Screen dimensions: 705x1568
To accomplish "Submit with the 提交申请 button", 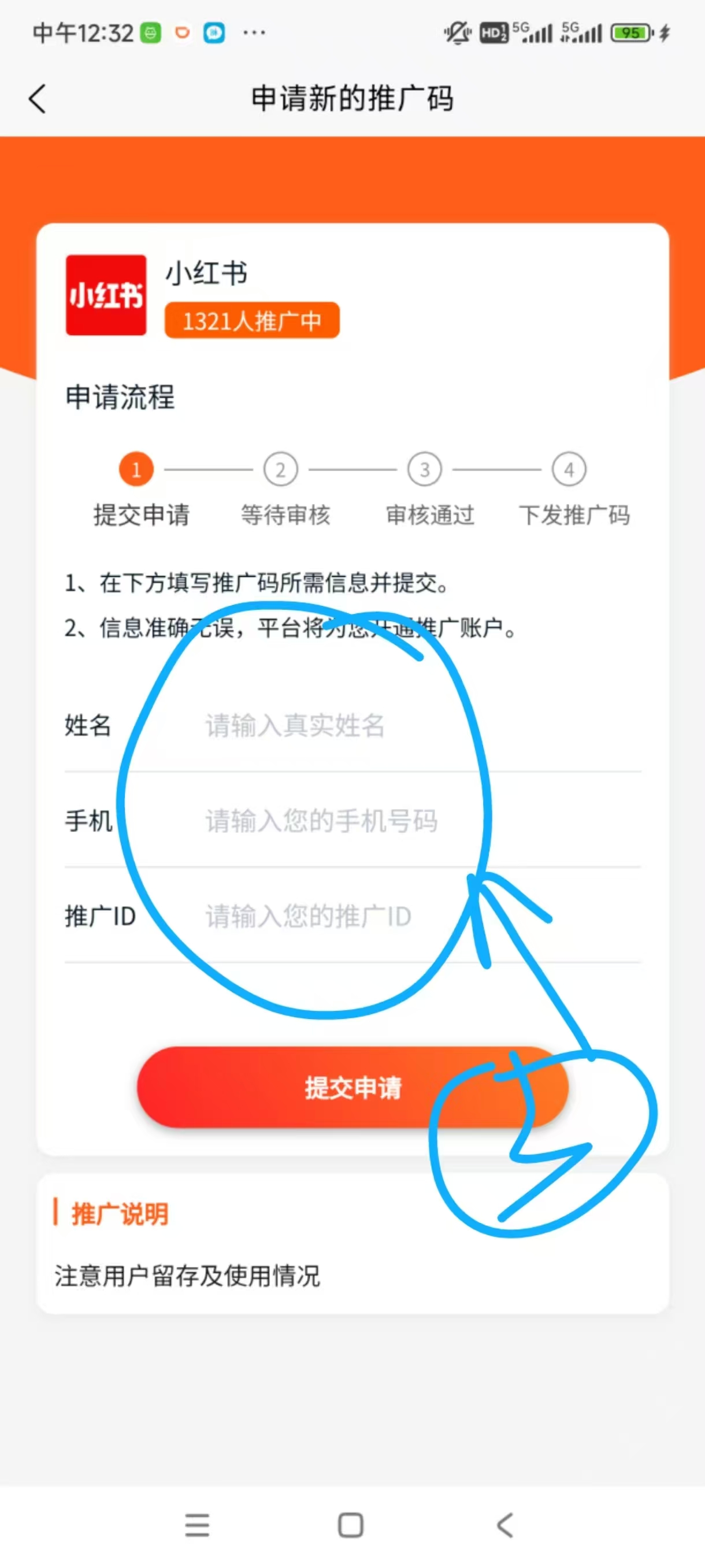I will tap(352, 1087).
